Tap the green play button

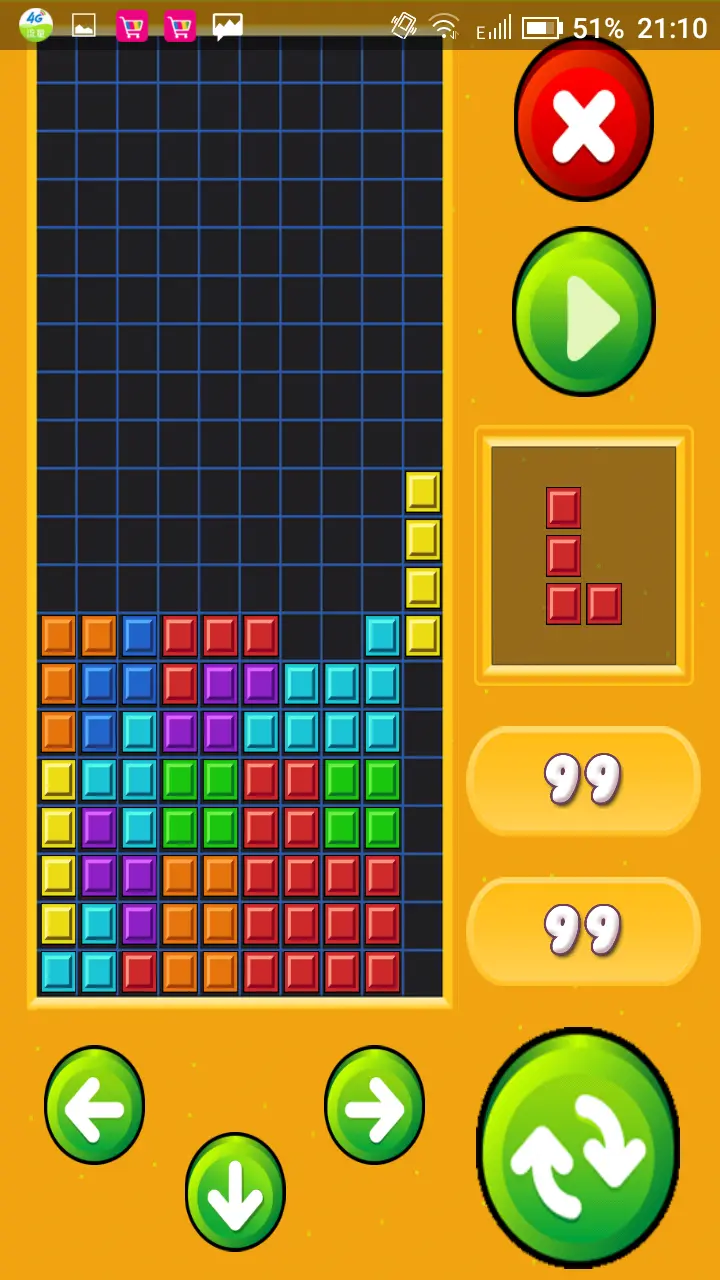click(584, 312)
